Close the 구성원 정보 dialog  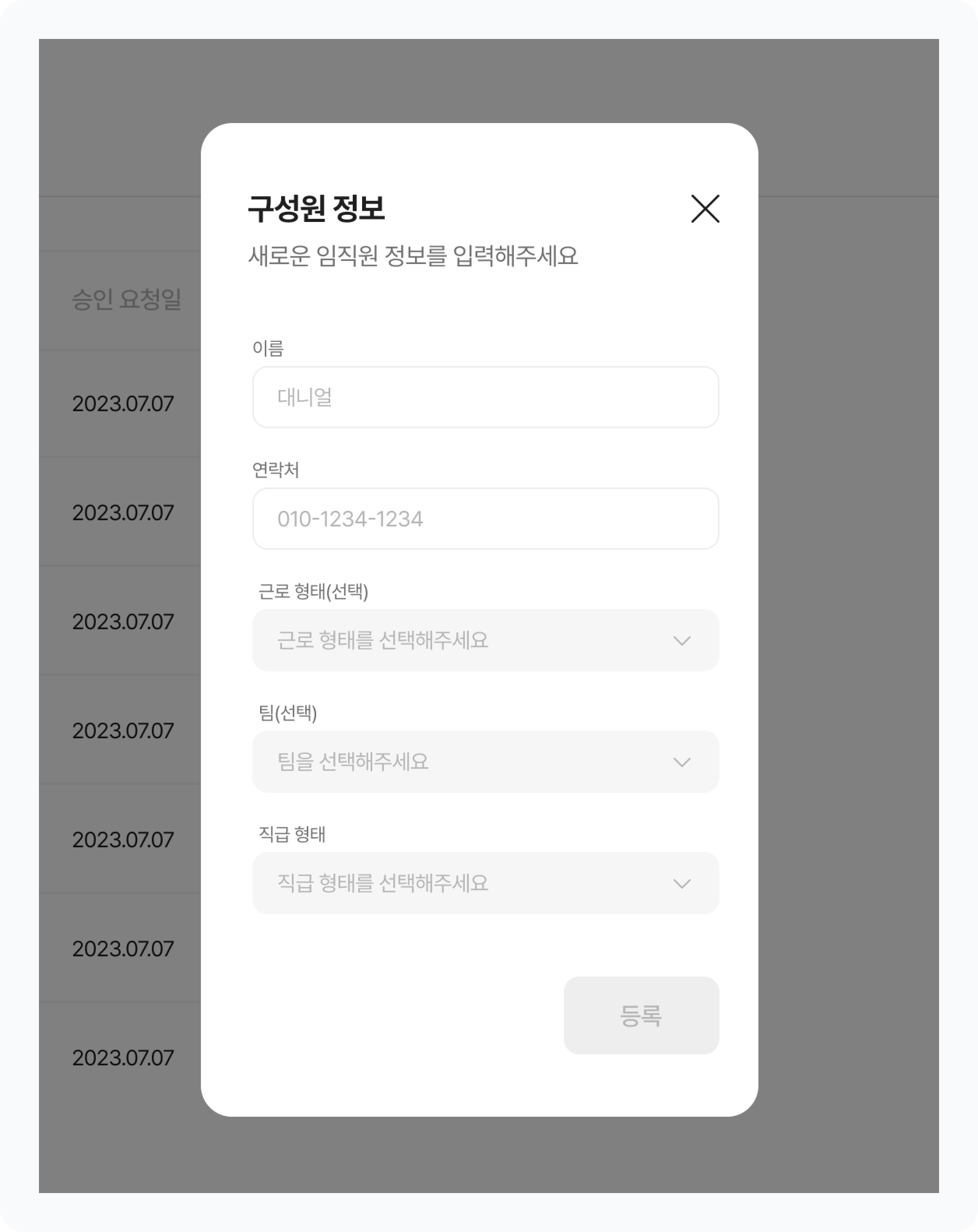[705, 209]
